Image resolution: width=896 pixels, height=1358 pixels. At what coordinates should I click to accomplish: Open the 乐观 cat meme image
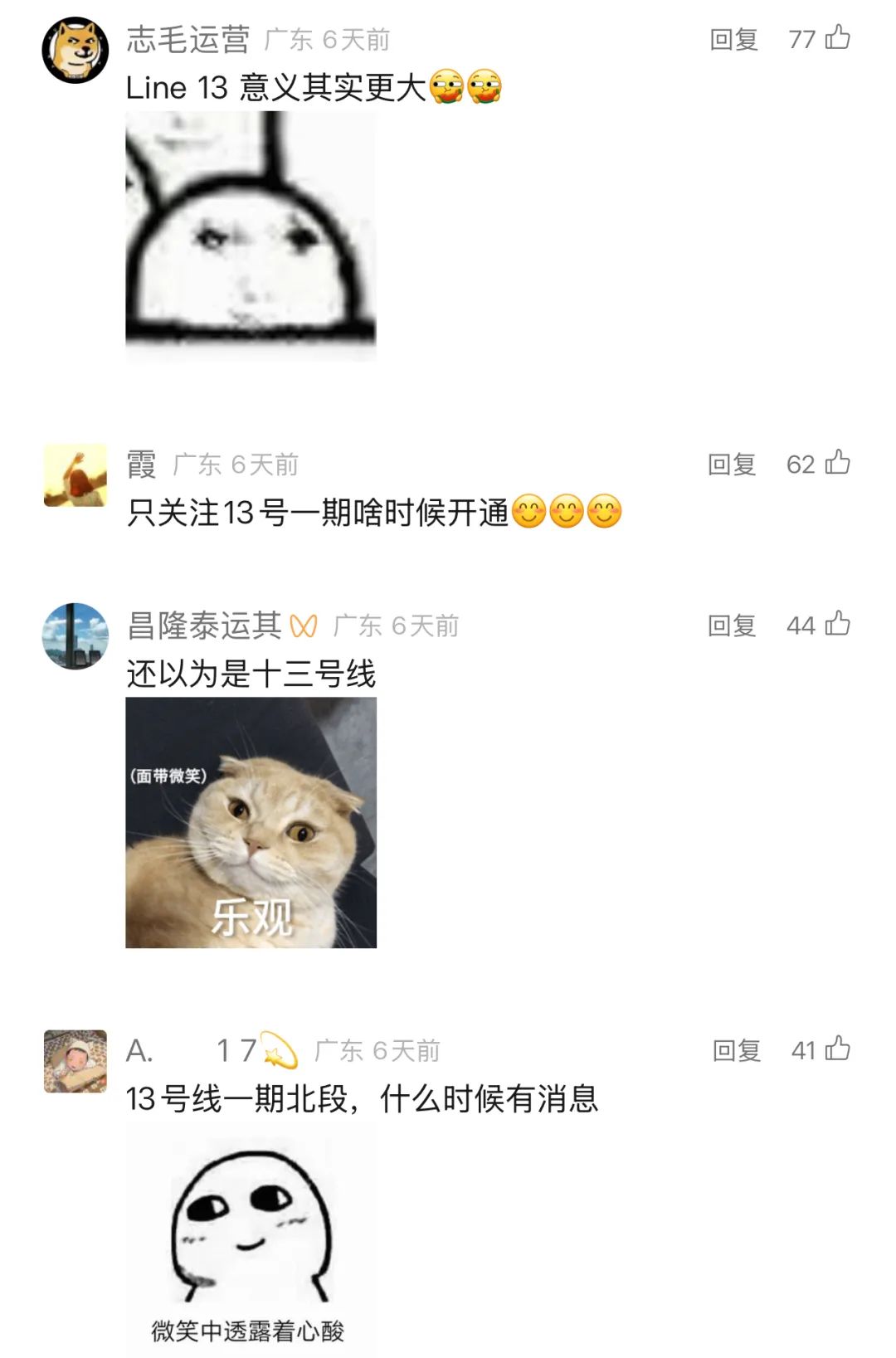click(251, 822)
